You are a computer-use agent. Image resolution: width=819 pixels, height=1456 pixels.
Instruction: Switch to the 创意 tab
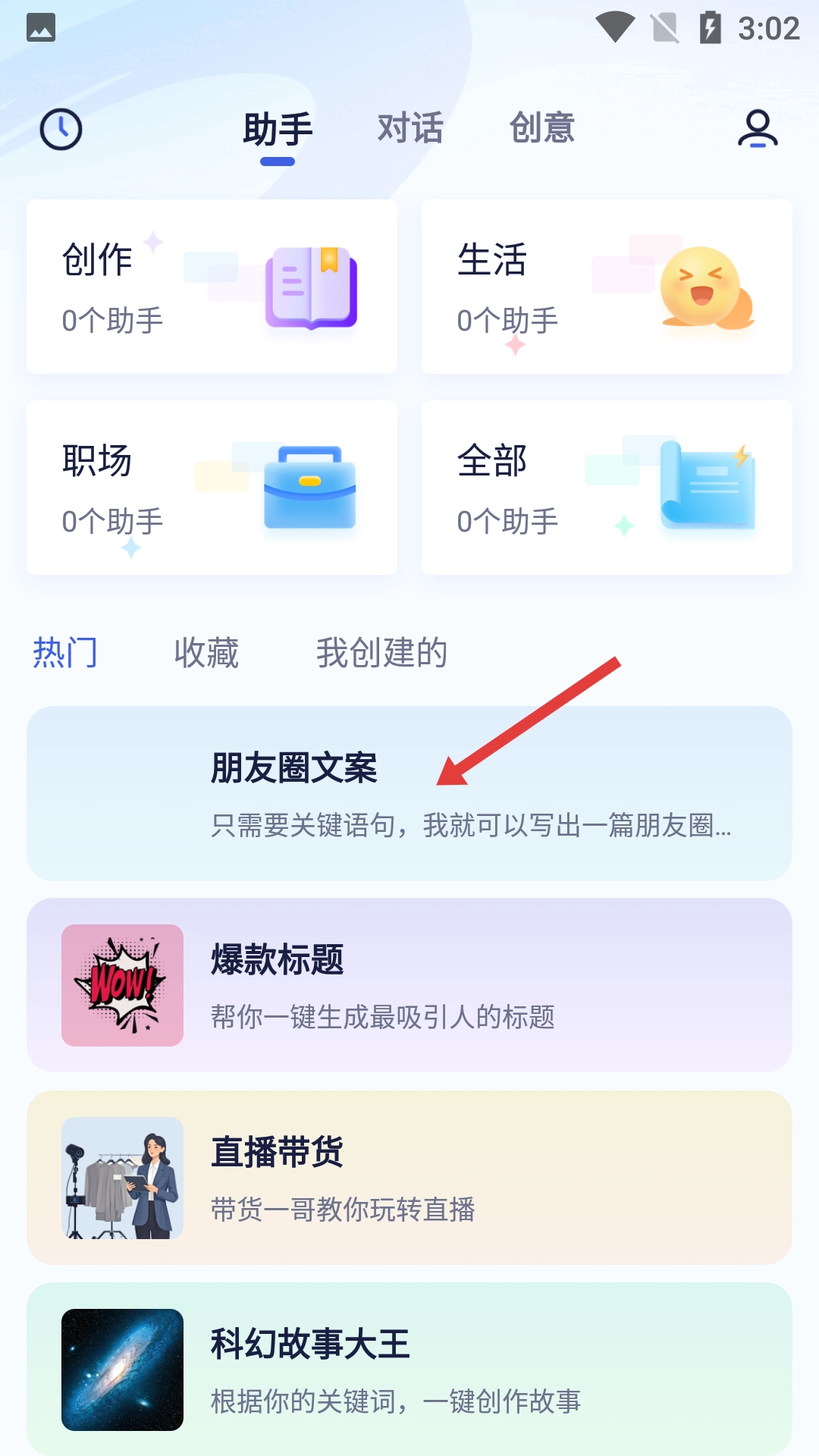coord(541,127)
